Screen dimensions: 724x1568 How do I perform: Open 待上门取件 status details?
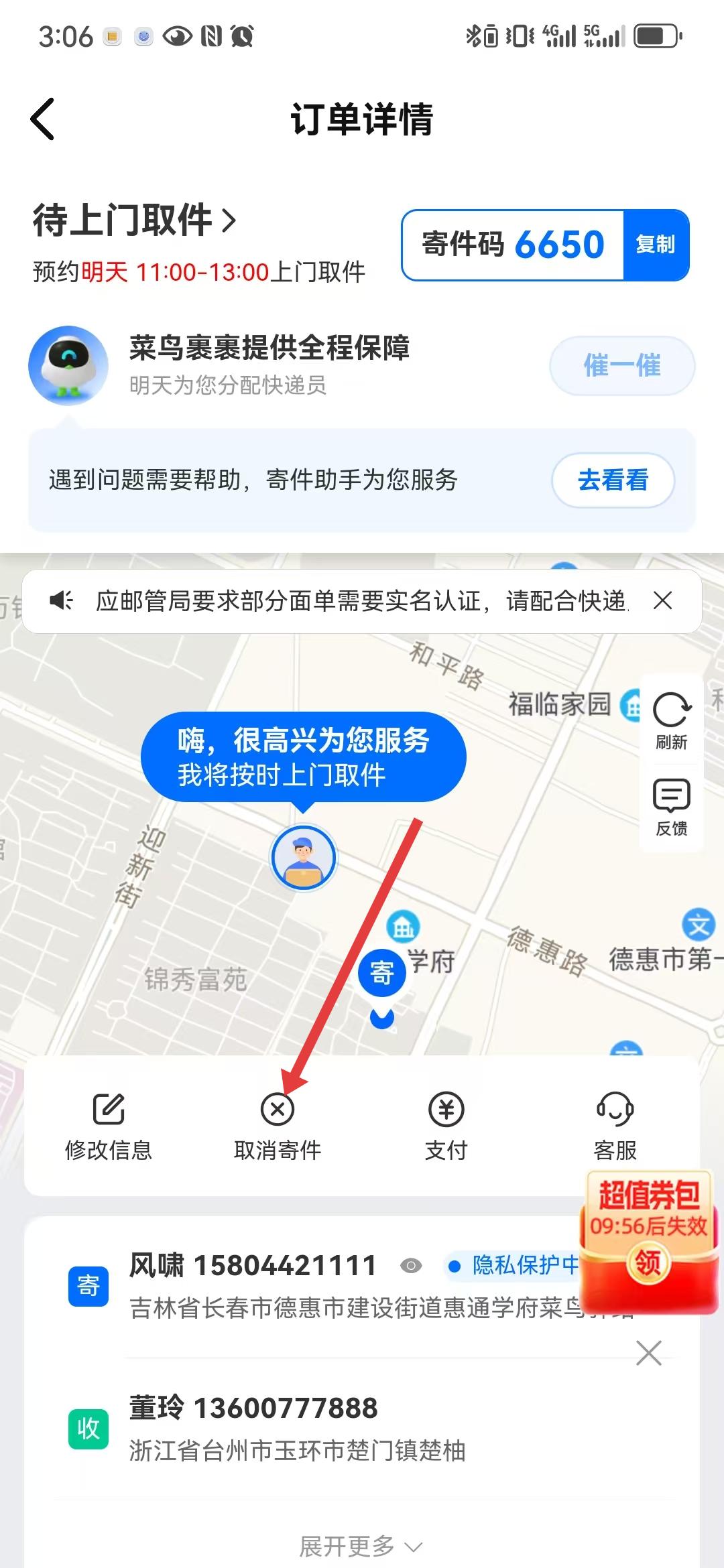click(x=134, y=220)
